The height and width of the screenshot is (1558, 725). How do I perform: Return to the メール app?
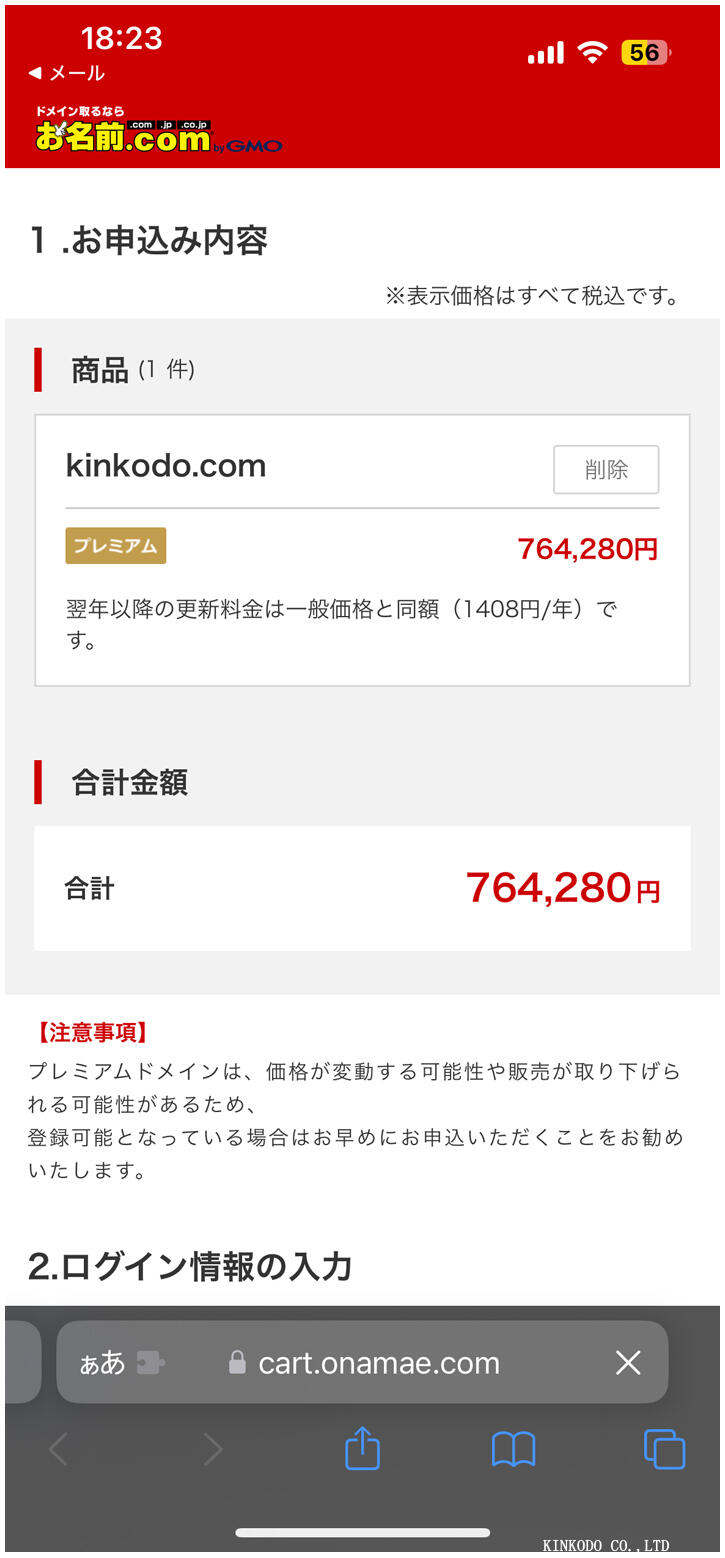67,73
